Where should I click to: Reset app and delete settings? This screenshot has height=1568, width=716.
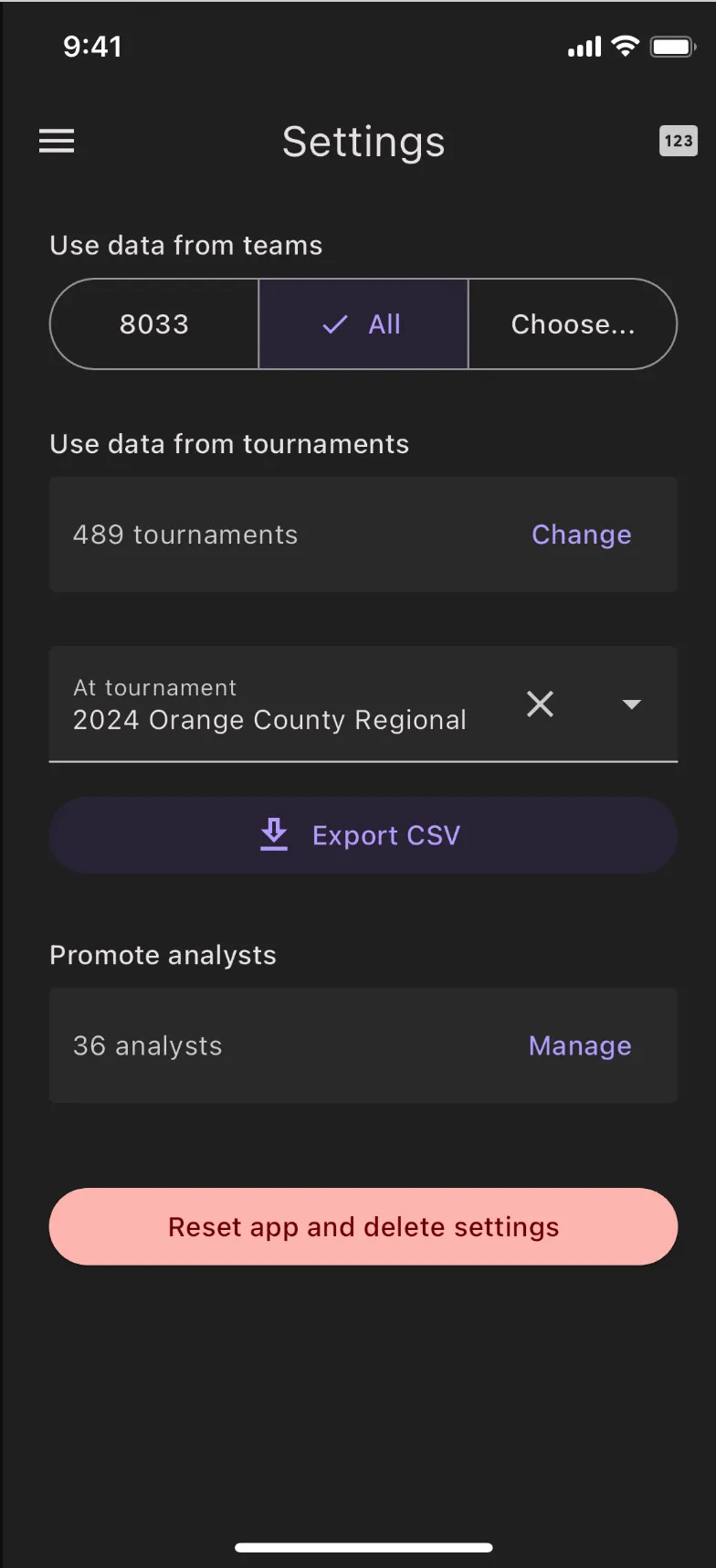[x=363, y=1226]
